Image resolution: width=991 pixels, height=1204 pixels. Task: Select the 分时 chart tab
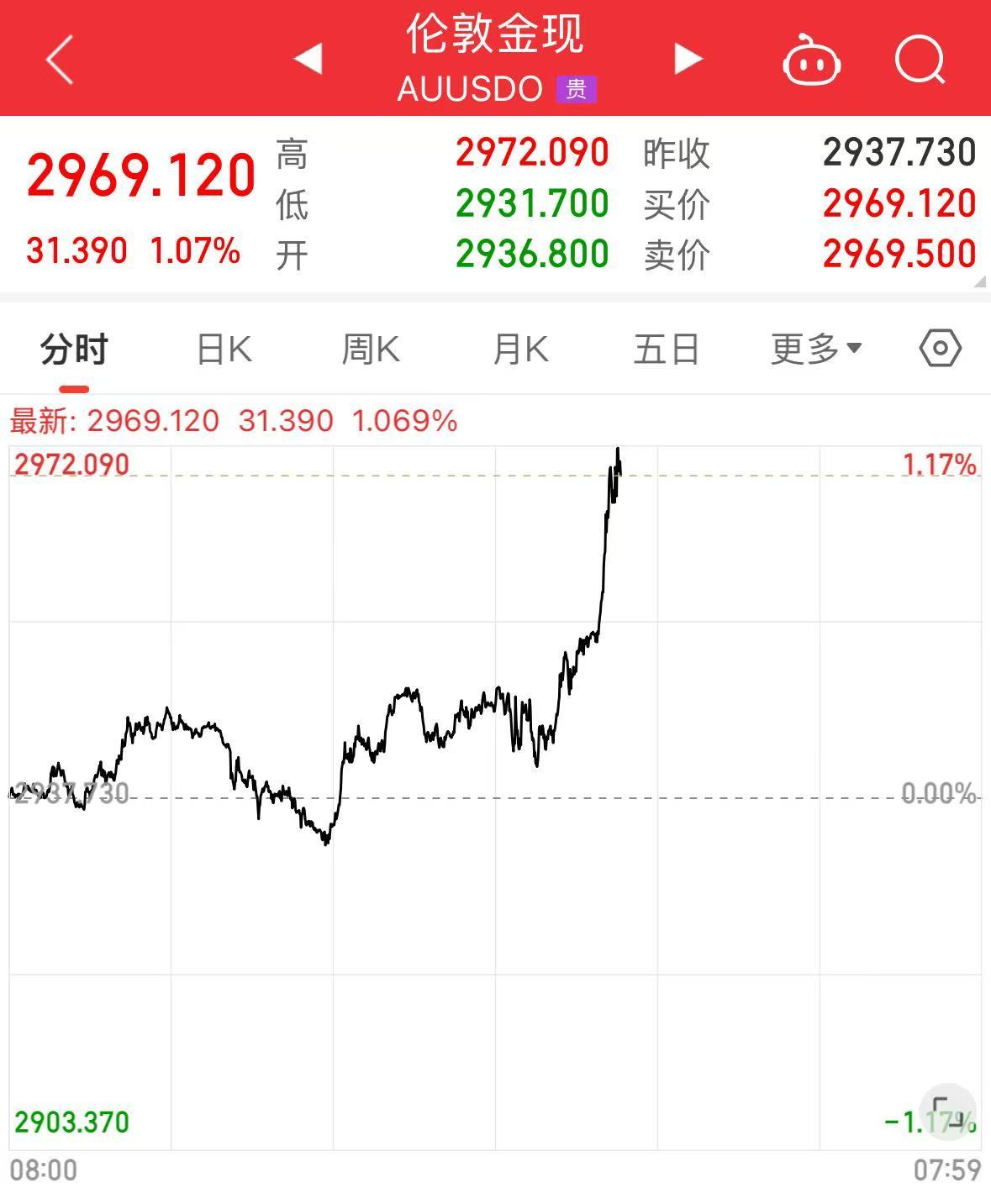pyautogui.click(x=74, y=349)
